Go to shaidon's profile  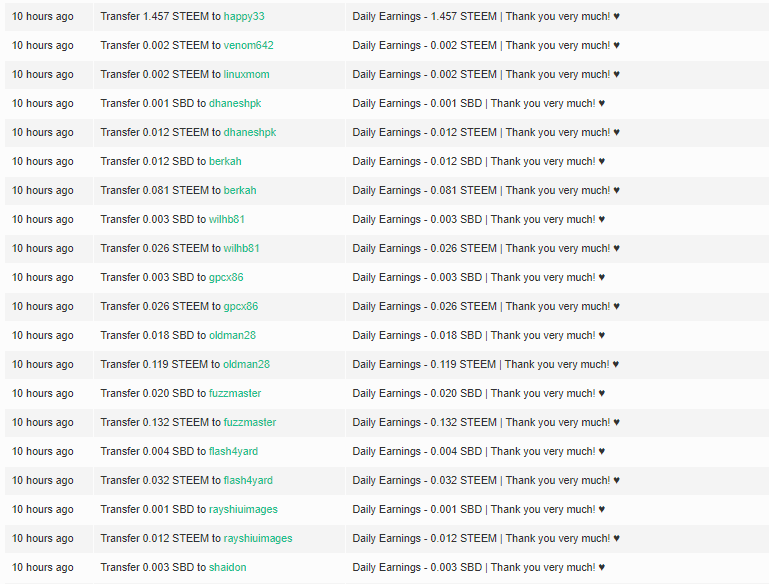coord(227,567)
